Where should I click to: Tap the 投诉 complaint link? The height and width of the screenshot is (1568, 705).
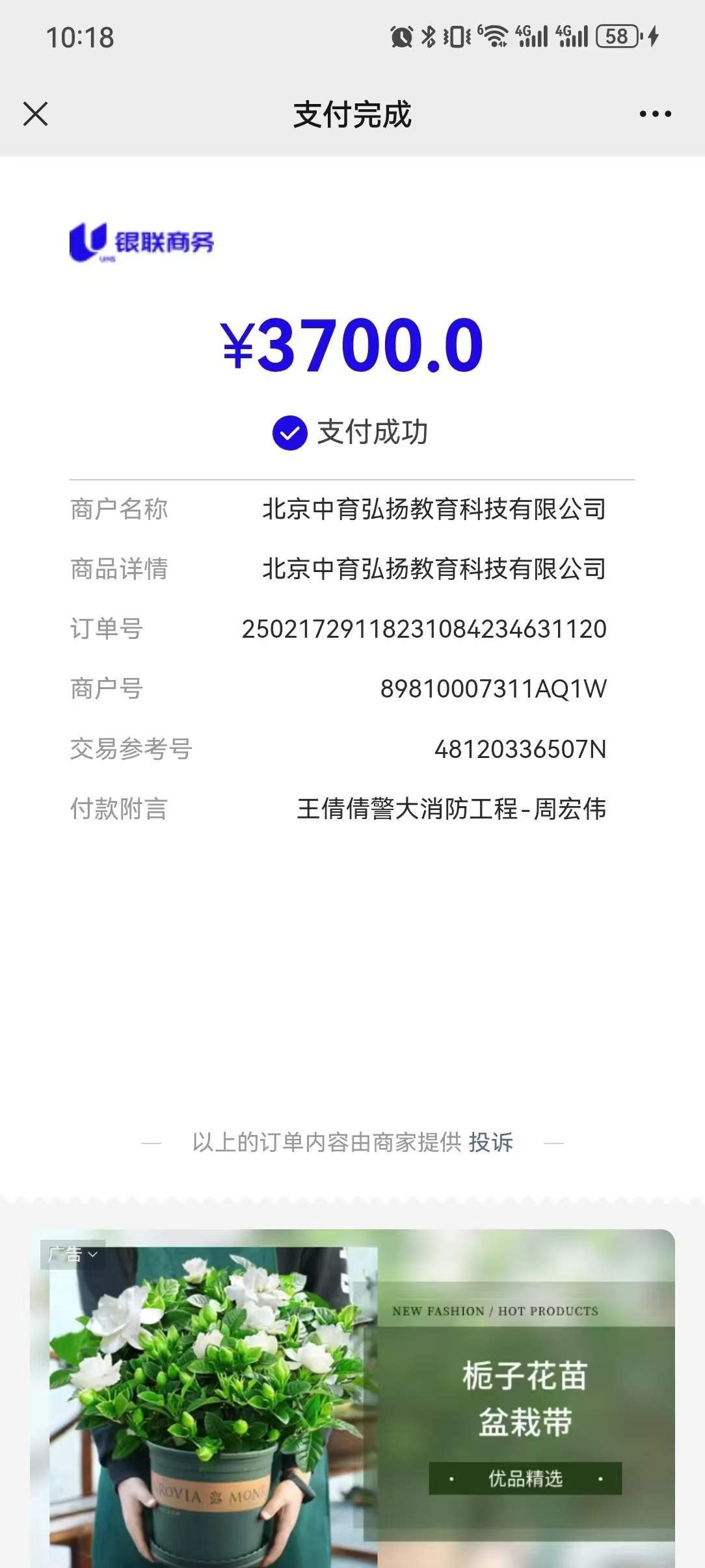coord(491,1142)
